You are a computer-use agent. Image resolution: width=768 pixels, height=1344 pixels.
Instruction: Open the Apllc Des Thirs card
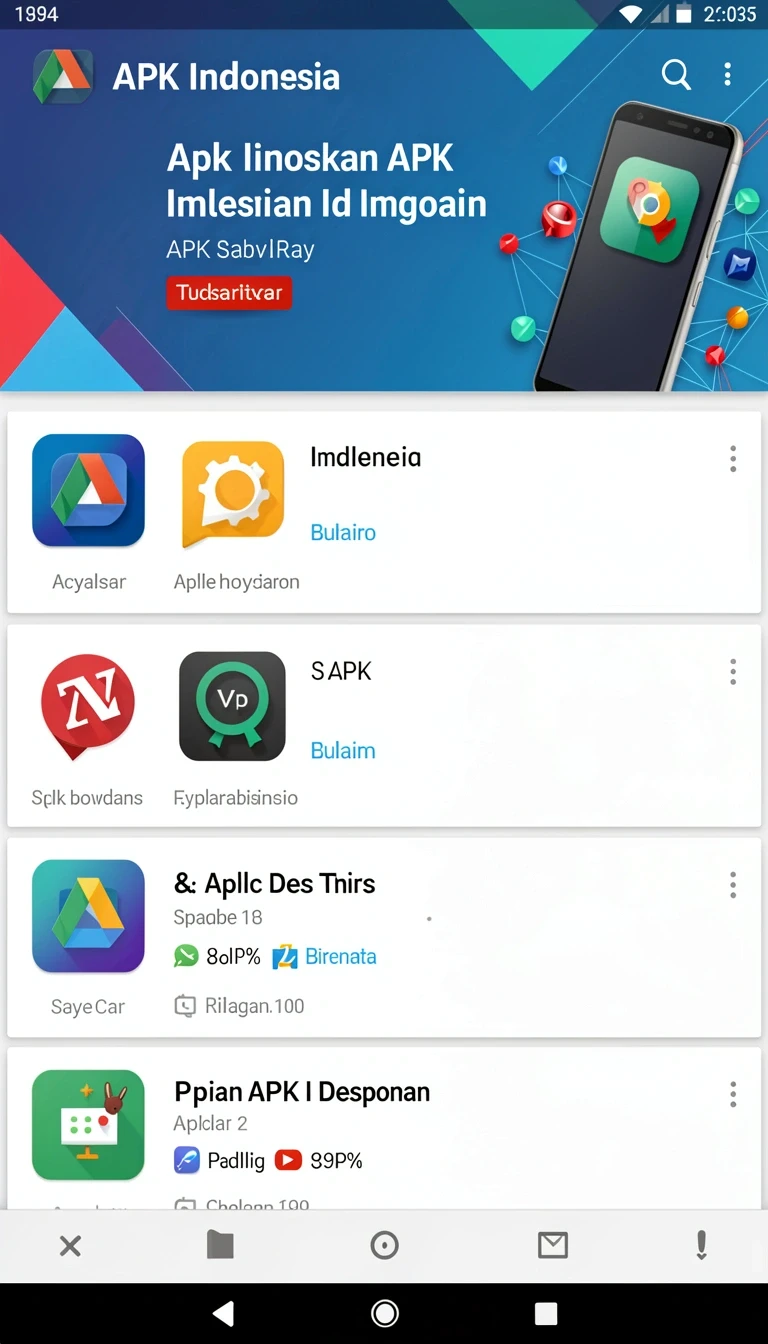pyautogui.click(x=384, y=938)
